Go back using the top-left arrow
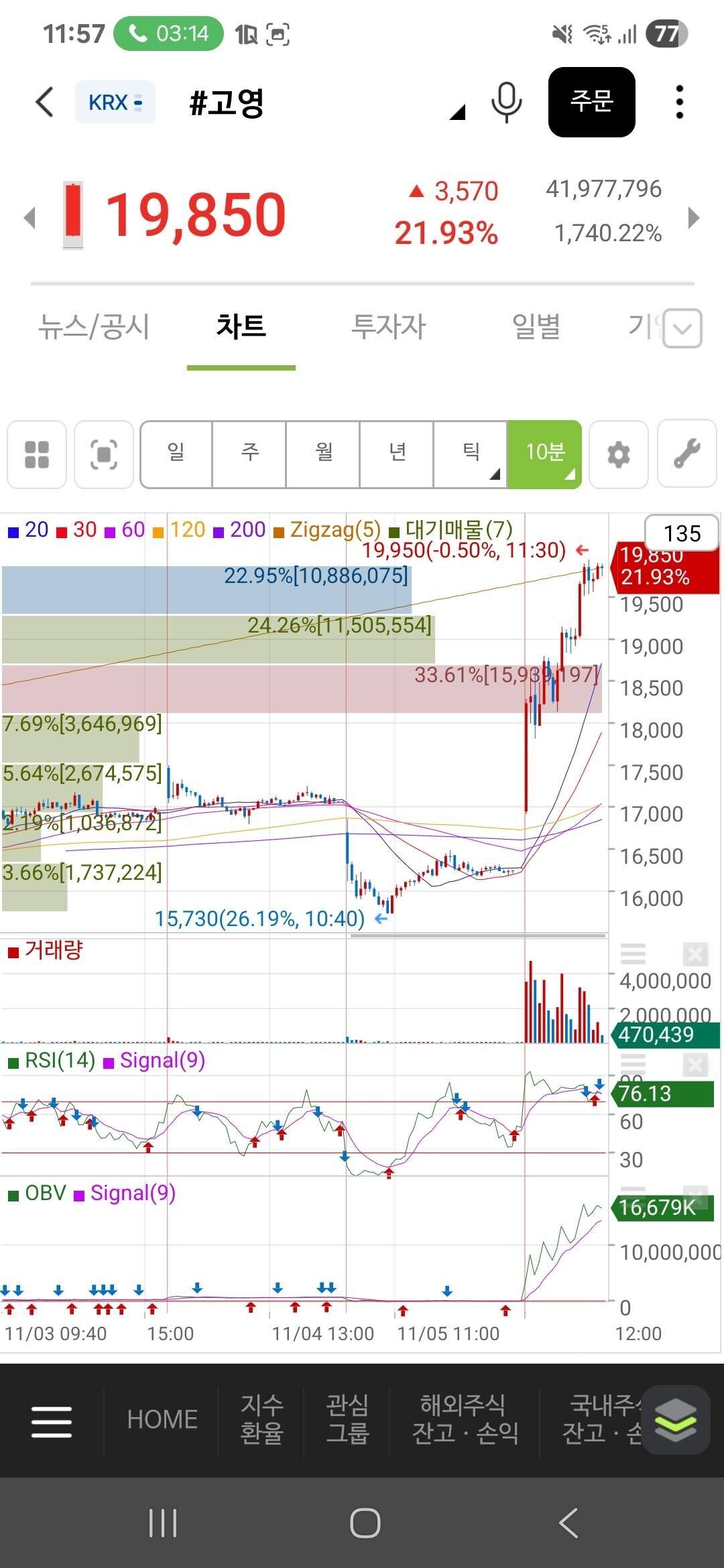The image size is (724, 1568). [44, 103]
